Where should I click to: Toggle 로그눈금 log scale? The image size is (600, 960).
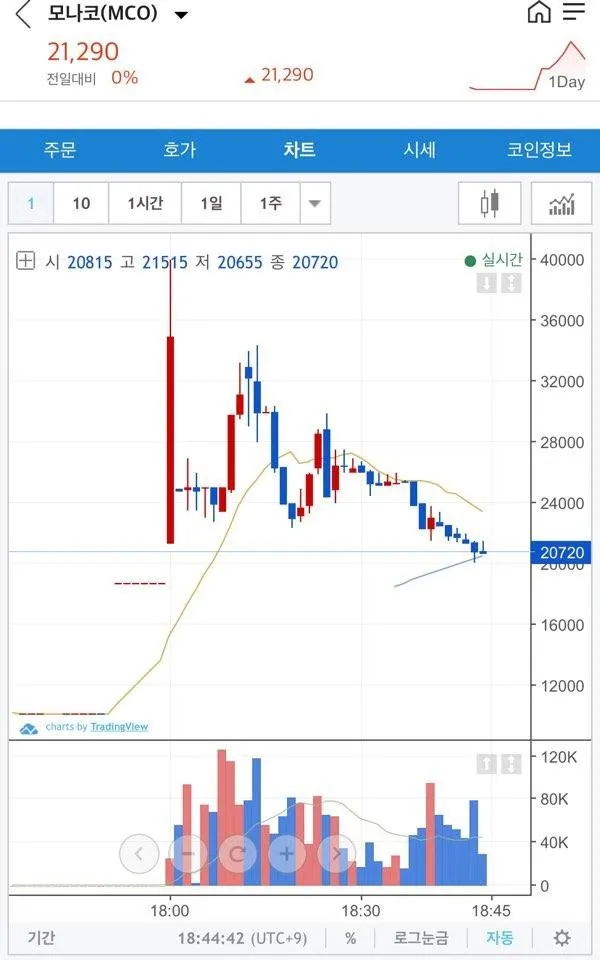click(x=420, y=938)
